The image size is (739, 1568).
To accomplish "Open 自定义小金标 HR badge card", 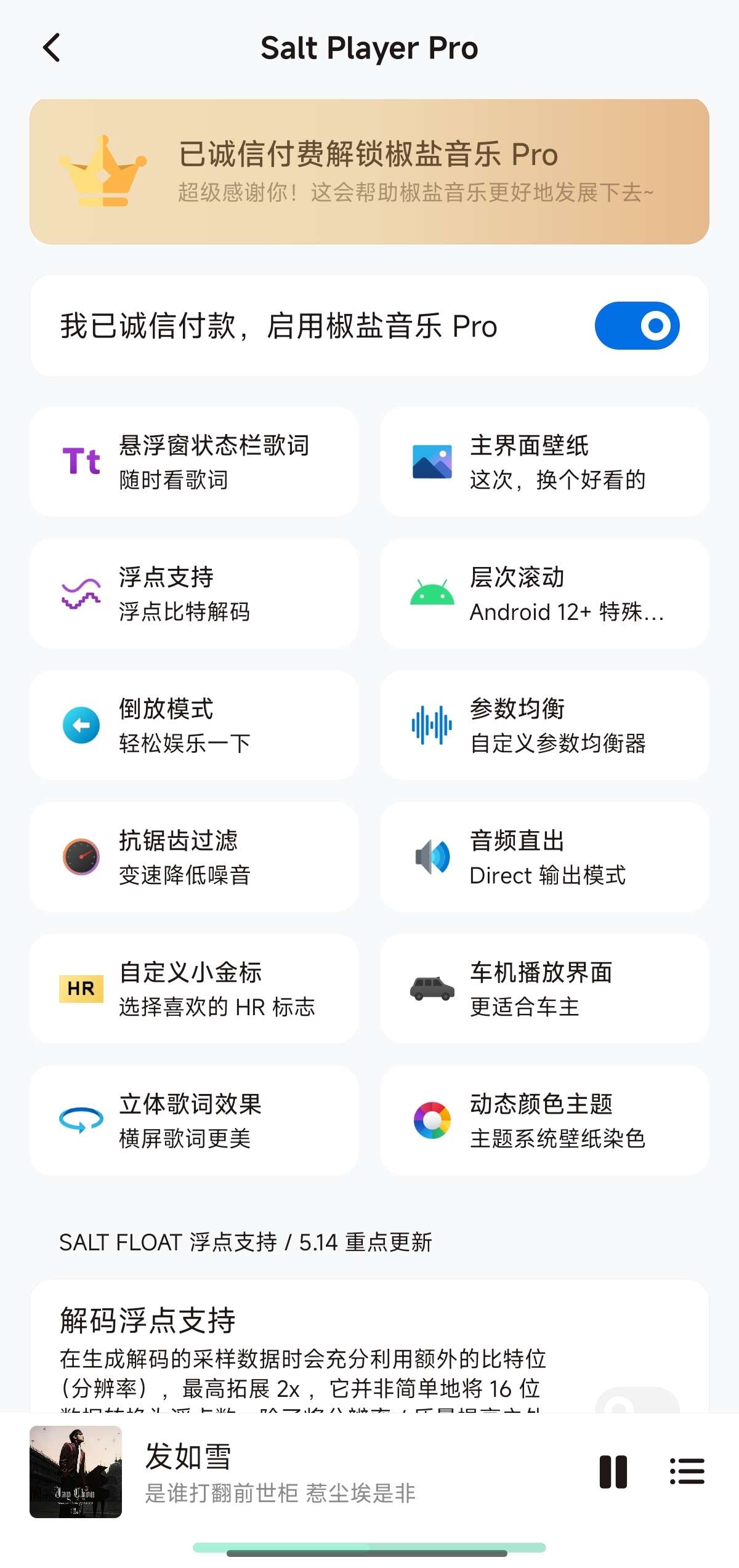I will pos(194,989).
